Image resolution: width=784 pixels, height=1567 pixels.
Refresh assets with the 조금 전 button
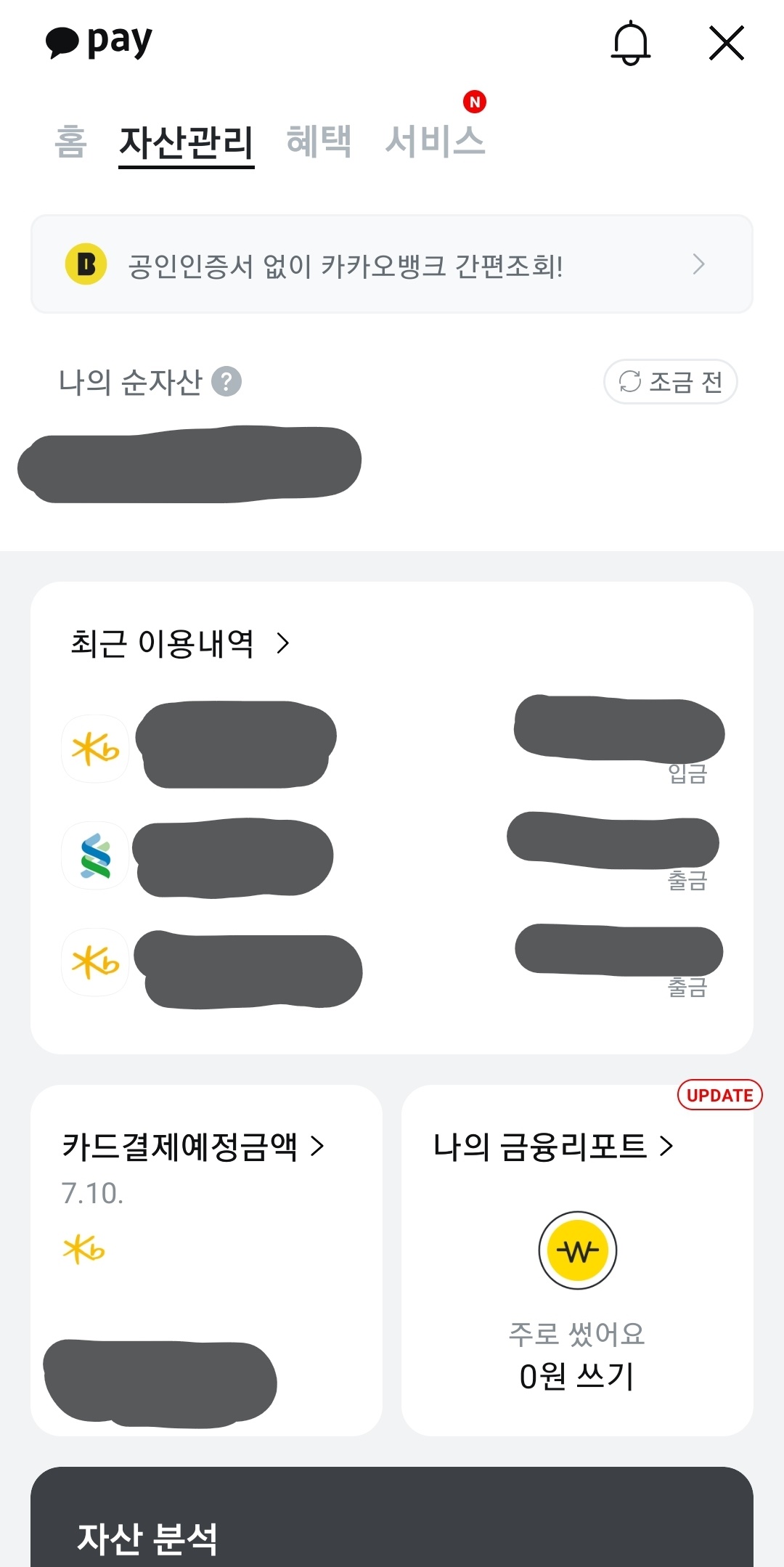click(x=671, y=381)
